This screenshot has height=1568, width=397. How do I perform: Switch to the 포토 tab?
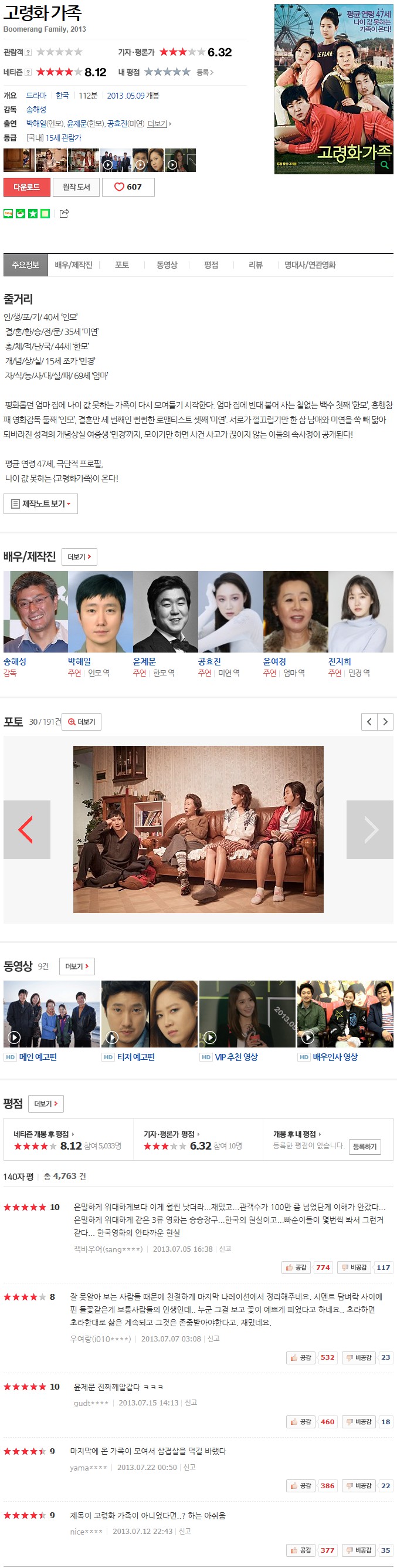tap(121, 265)
